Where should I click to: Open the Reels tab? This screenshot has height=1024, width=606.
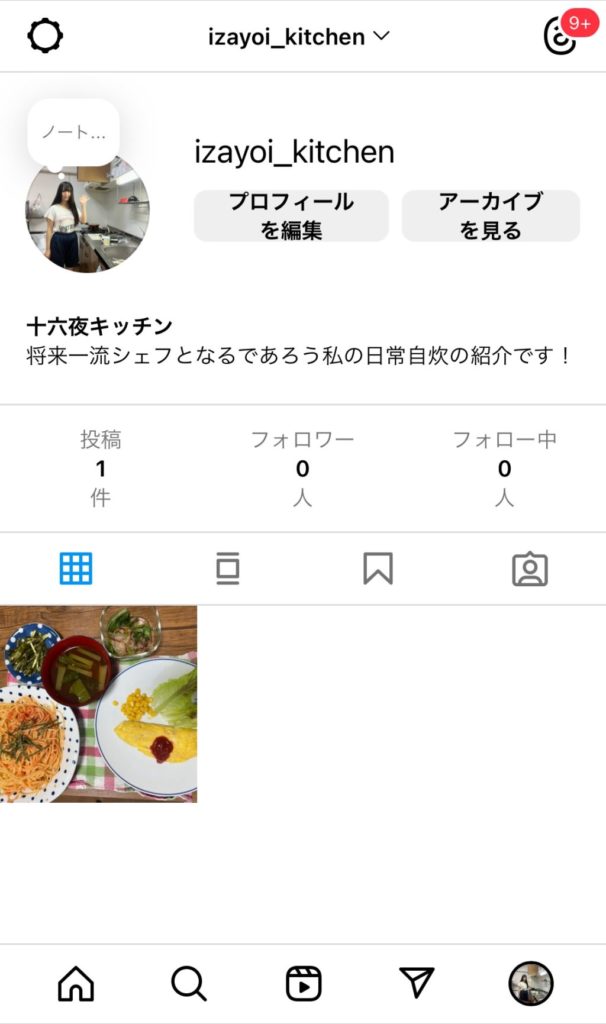[303, 984]
